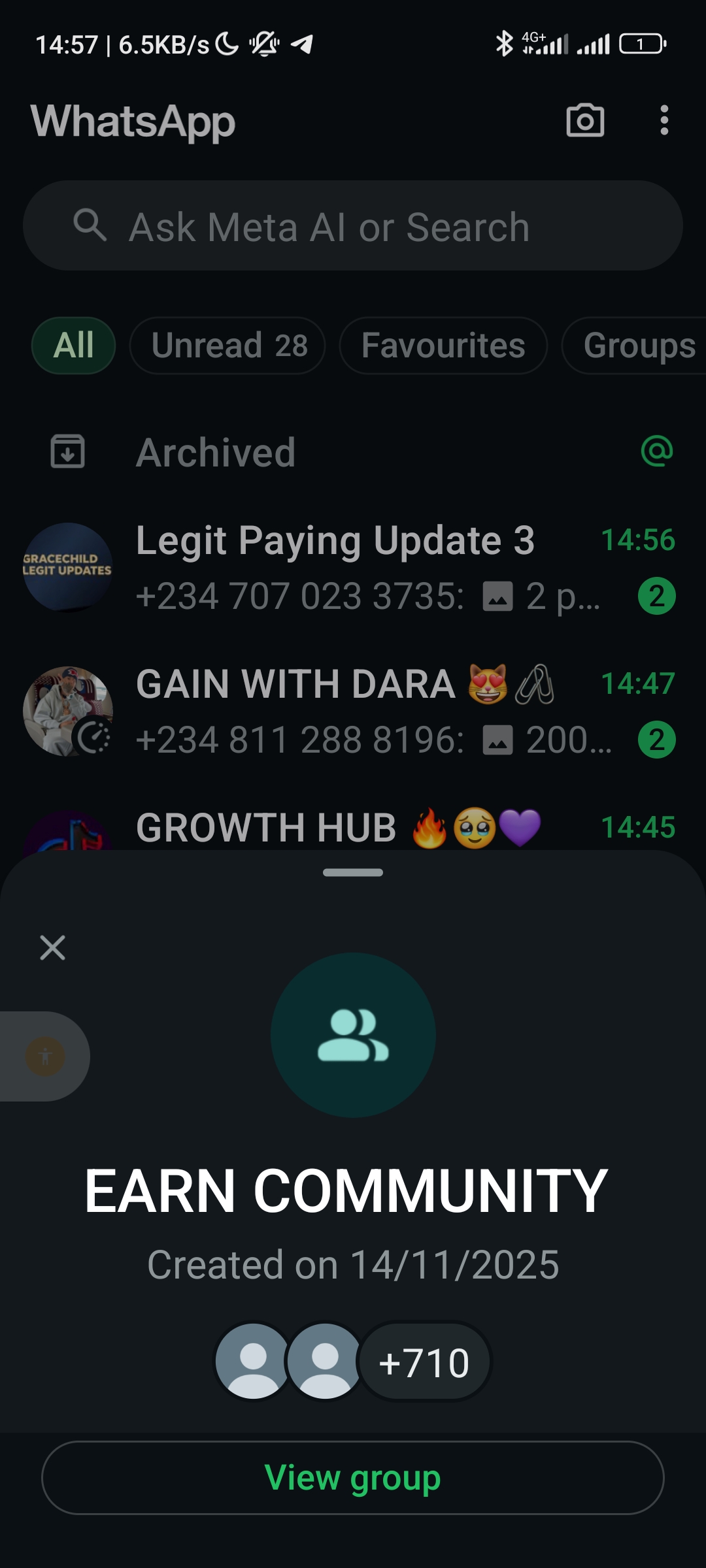Filter chats by Unread

coord(227,346)
